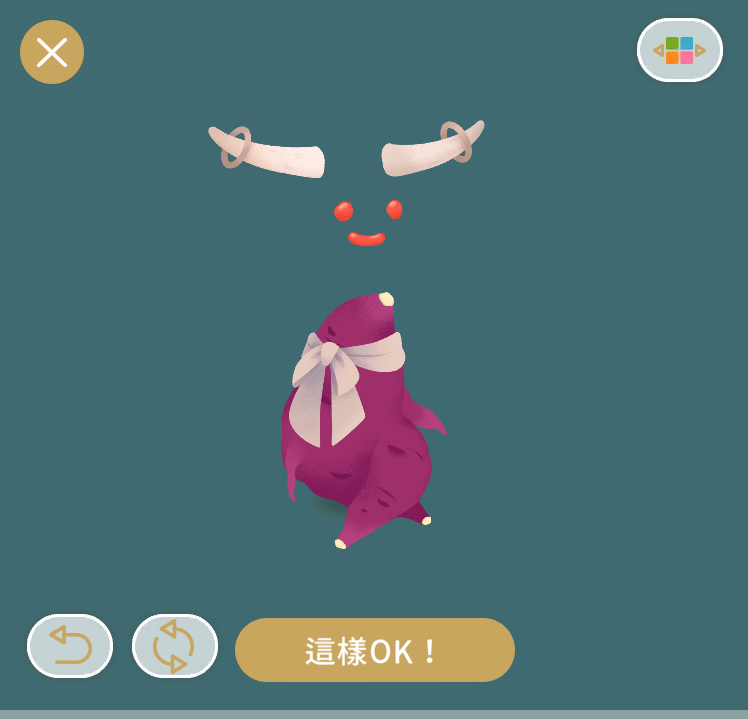This screenshot has height=719, width=748.
Task: Shuffle the character's look
Action: coord(175,646)
